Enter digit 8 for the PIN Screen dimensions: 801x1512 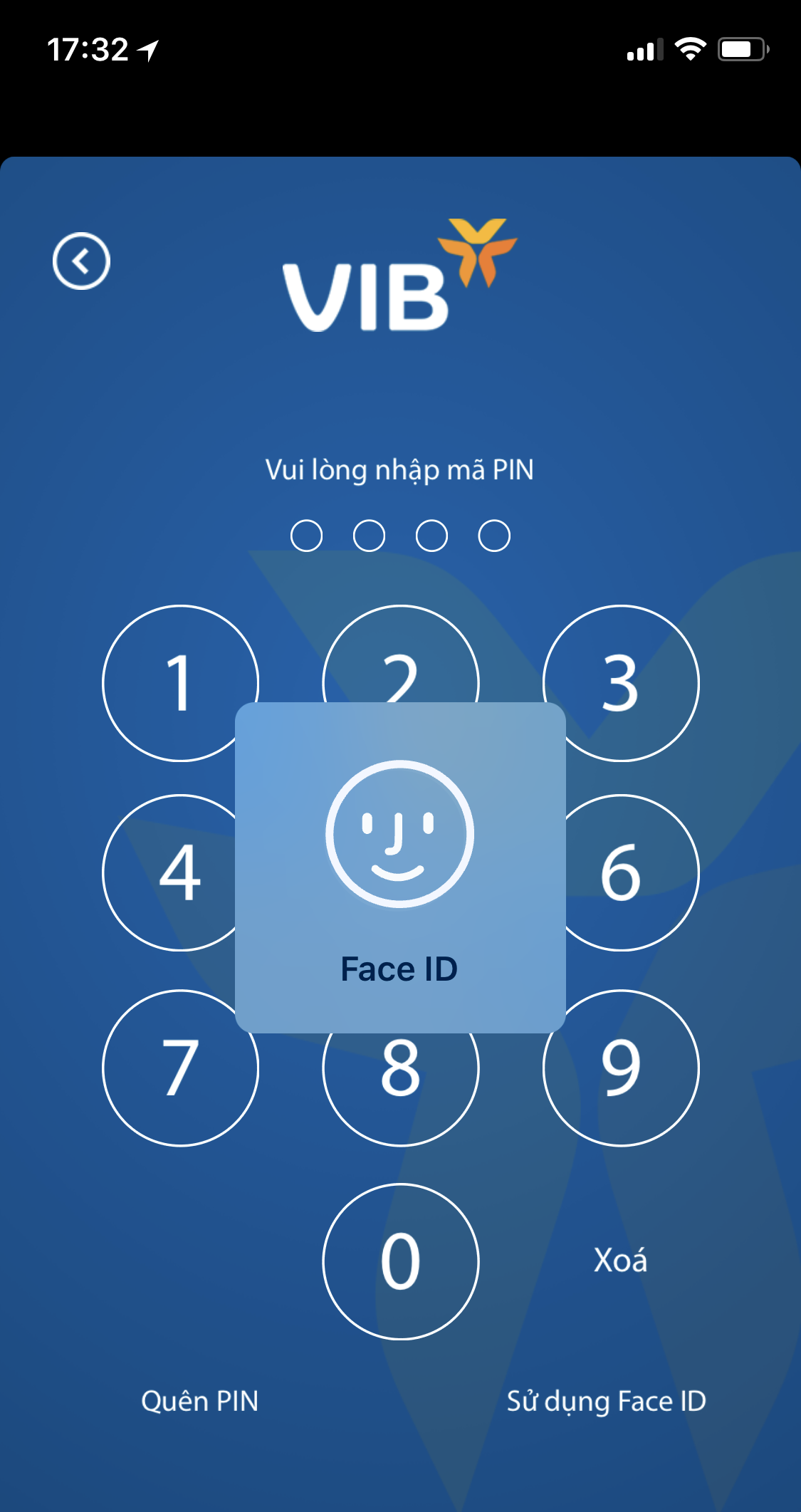(400, 1083)
